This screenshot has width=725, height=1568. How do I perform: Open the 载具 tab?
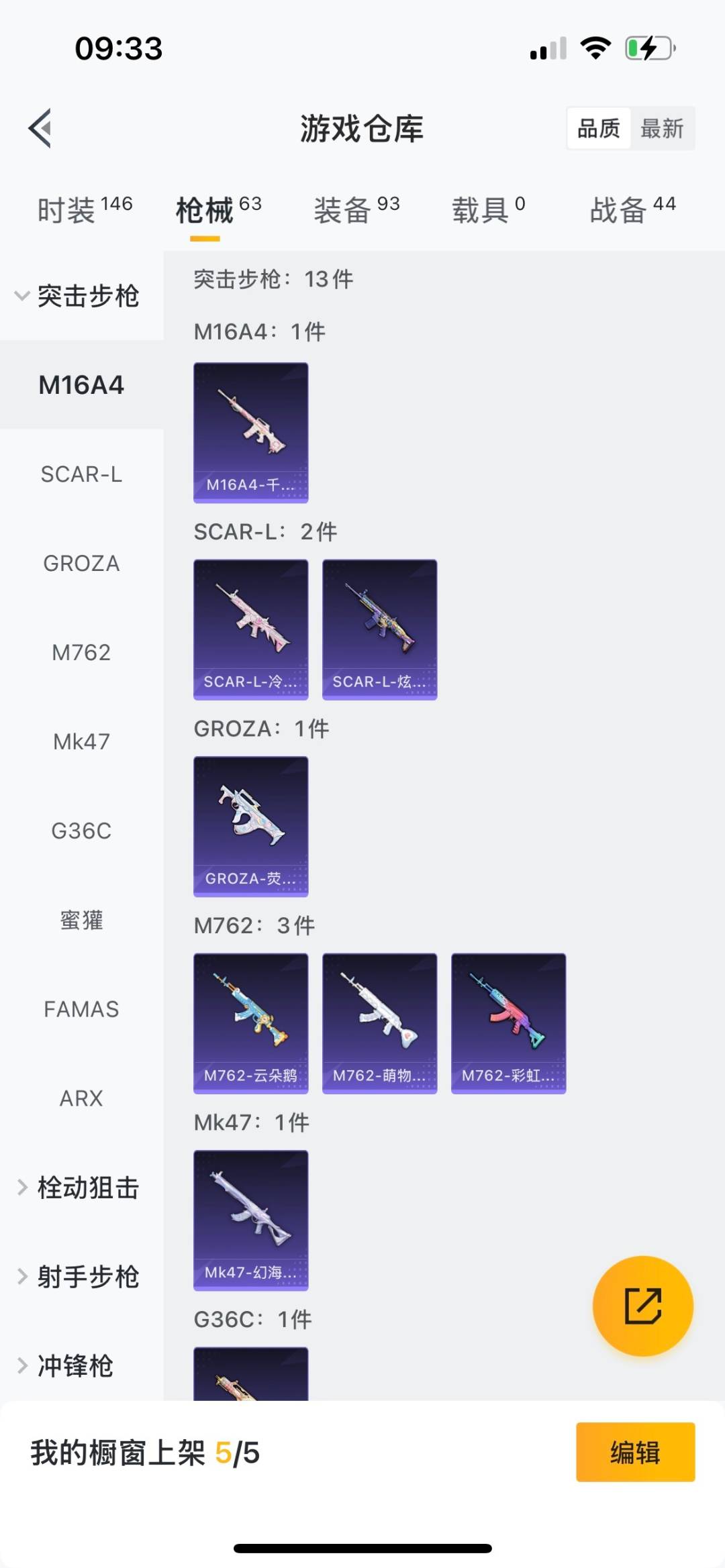[x=488, y=209]
